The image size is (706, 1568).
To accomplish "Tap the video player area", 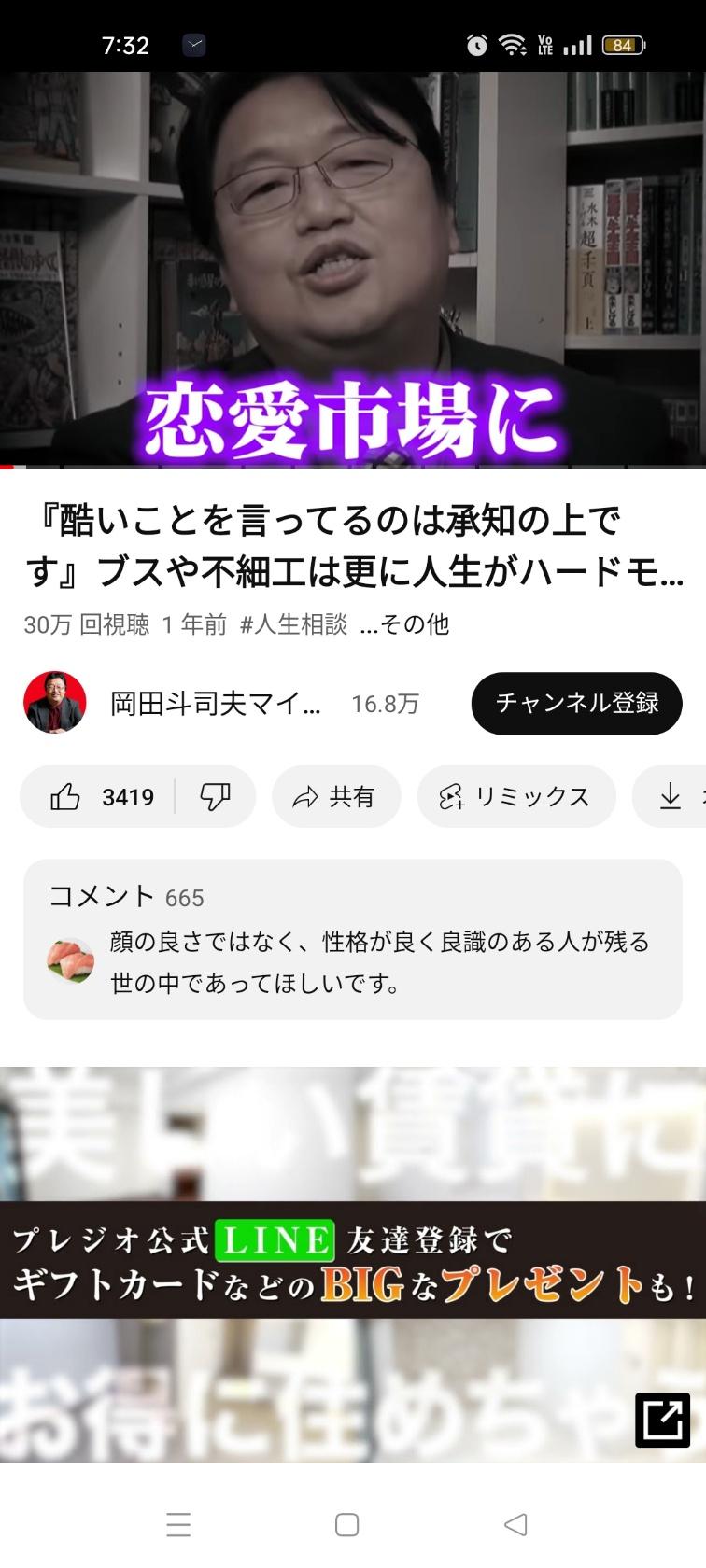I will coord(353,269).
